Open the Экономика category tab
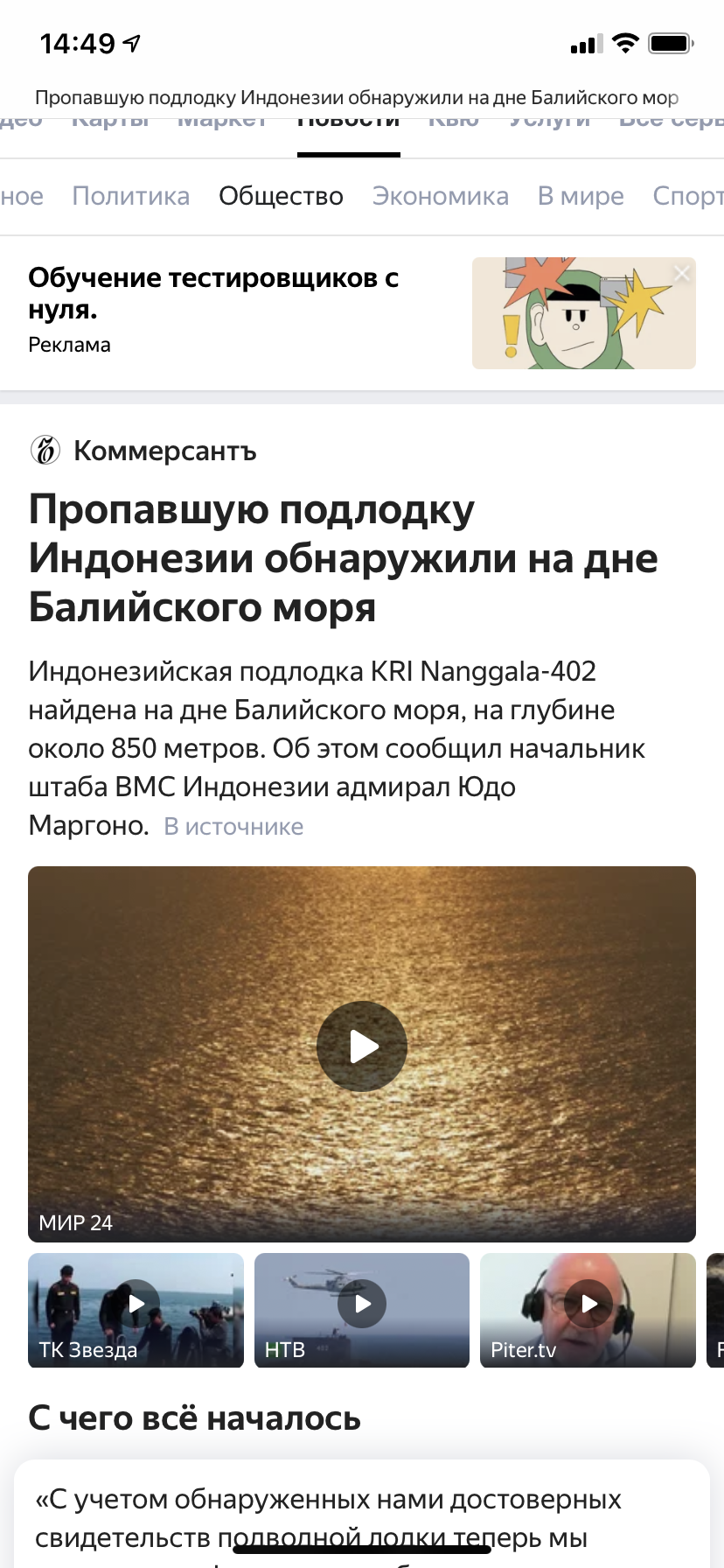 [x=440, y=196]
